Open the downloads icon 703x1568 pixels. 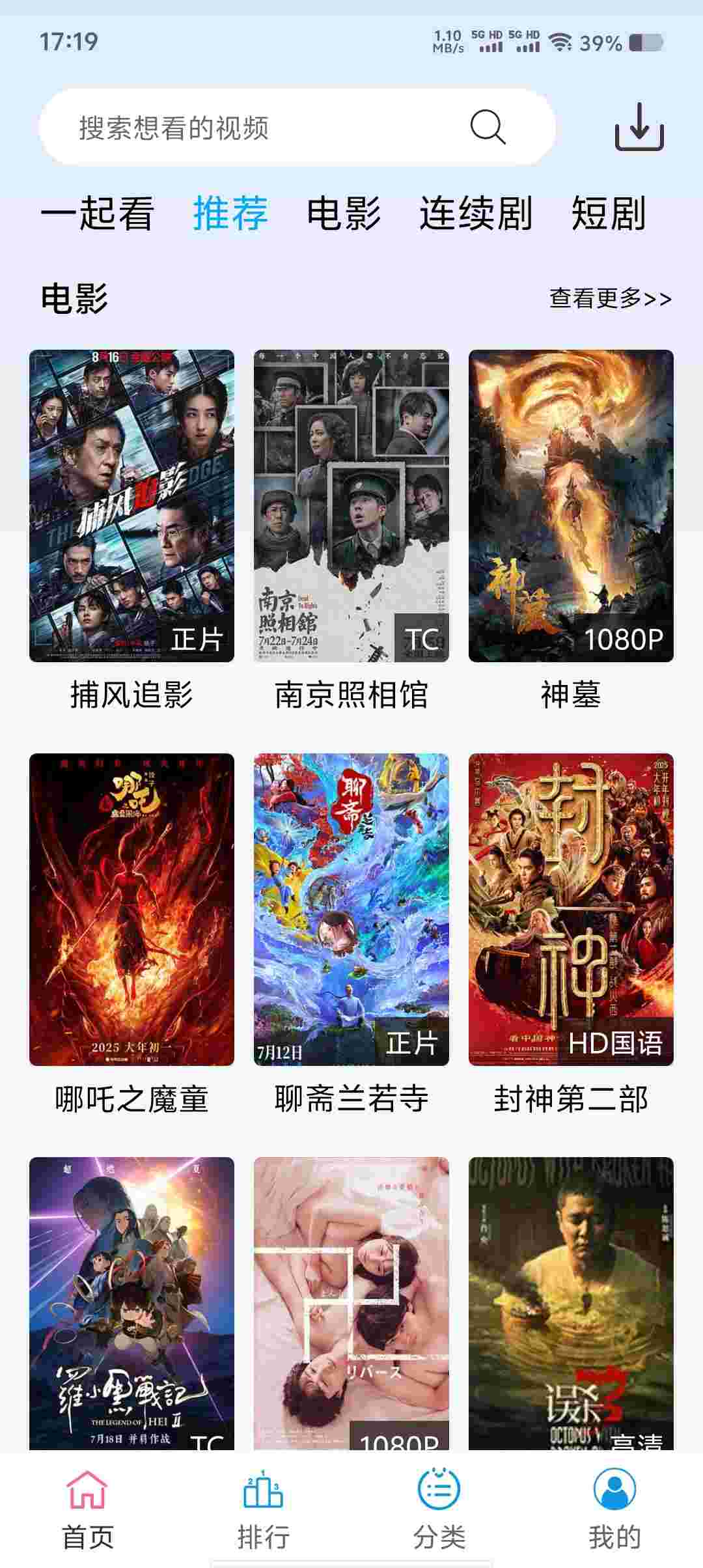pos(639,127)
